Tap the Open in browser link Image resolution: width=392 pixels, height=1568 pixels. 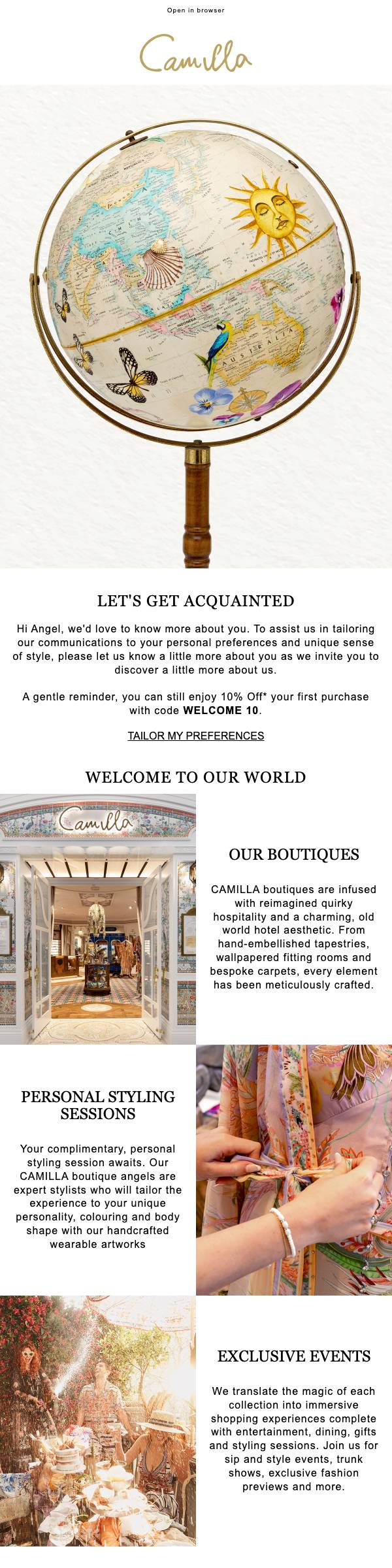[x=195, y=10]
